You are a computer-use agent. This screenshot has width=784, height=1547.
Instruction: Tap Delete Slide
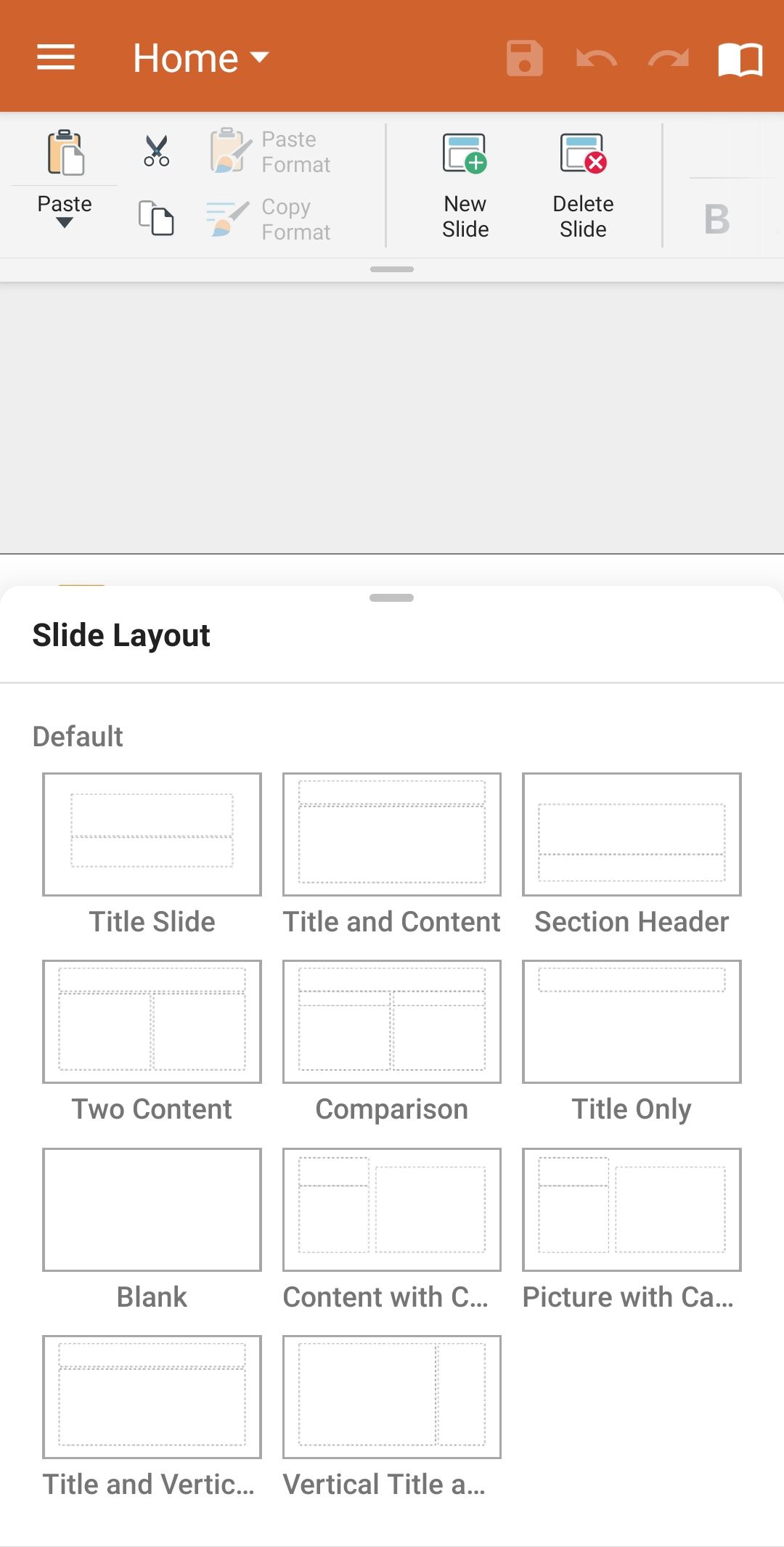tap(583, 186)
